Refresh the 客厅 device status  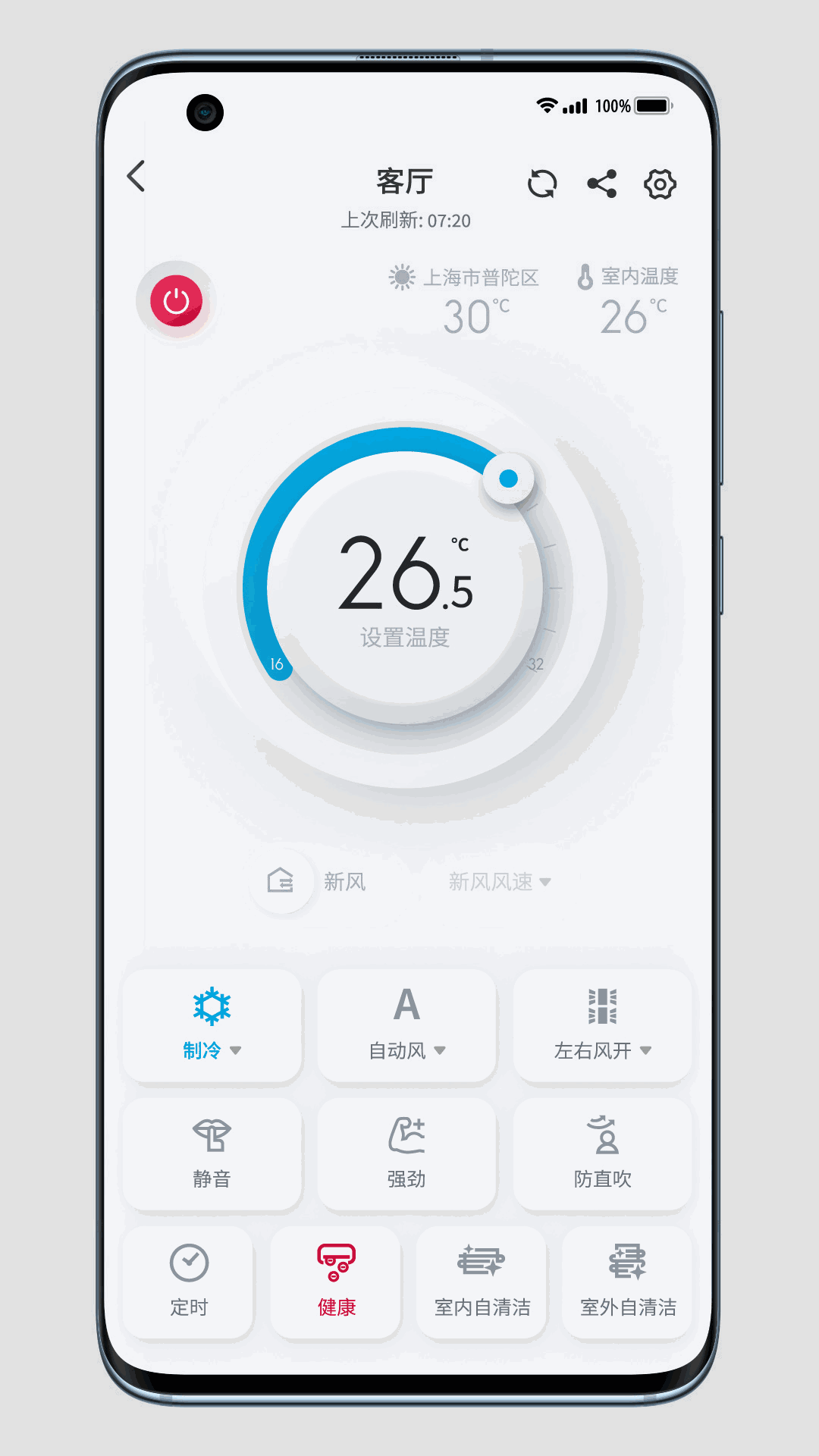(x=542, y=184)
